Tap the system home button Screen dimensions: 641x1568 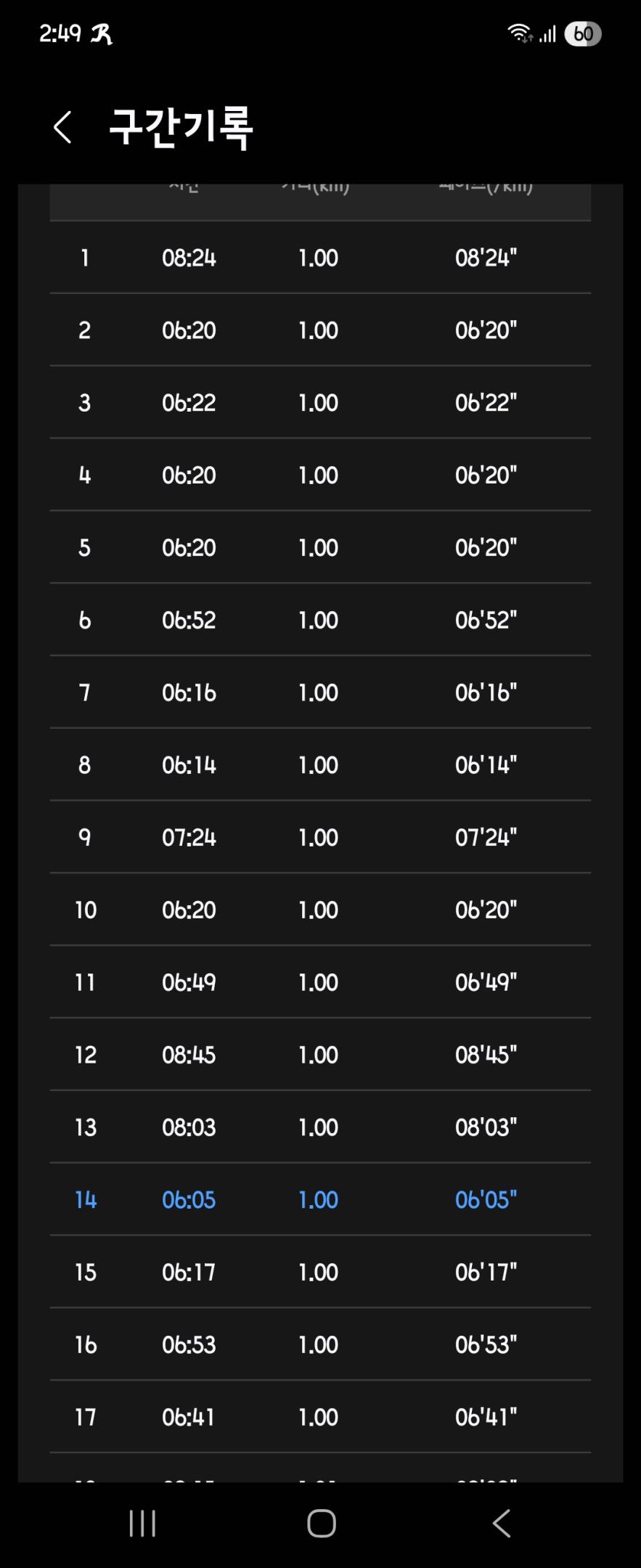tap(321, 1523)
